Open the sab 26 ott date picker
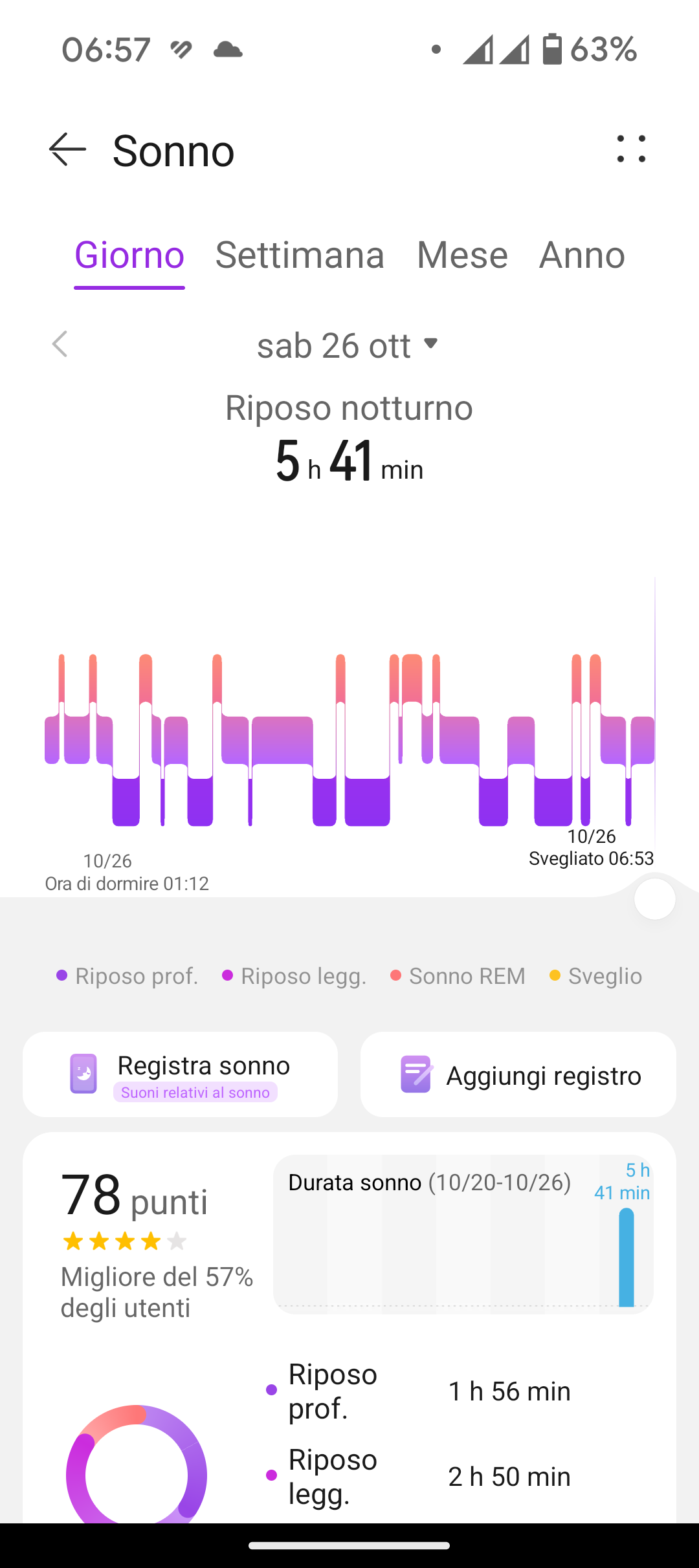The height and width of the screenshot is (1568, 699). click(x=349, y=345)
